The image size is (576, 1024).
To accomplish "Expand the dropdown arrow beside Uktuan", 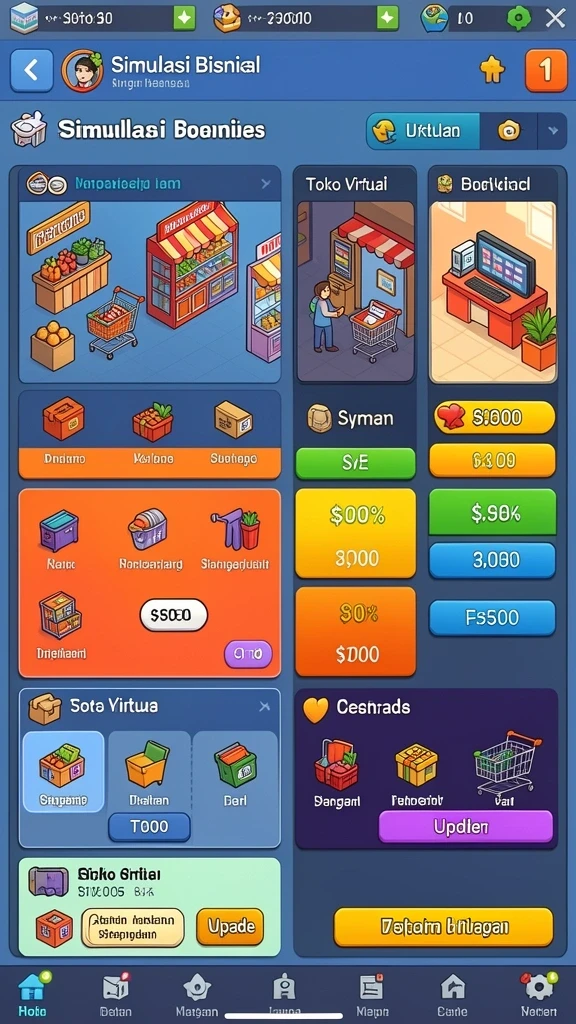I will pyautogui.click(x=552, y=131).
